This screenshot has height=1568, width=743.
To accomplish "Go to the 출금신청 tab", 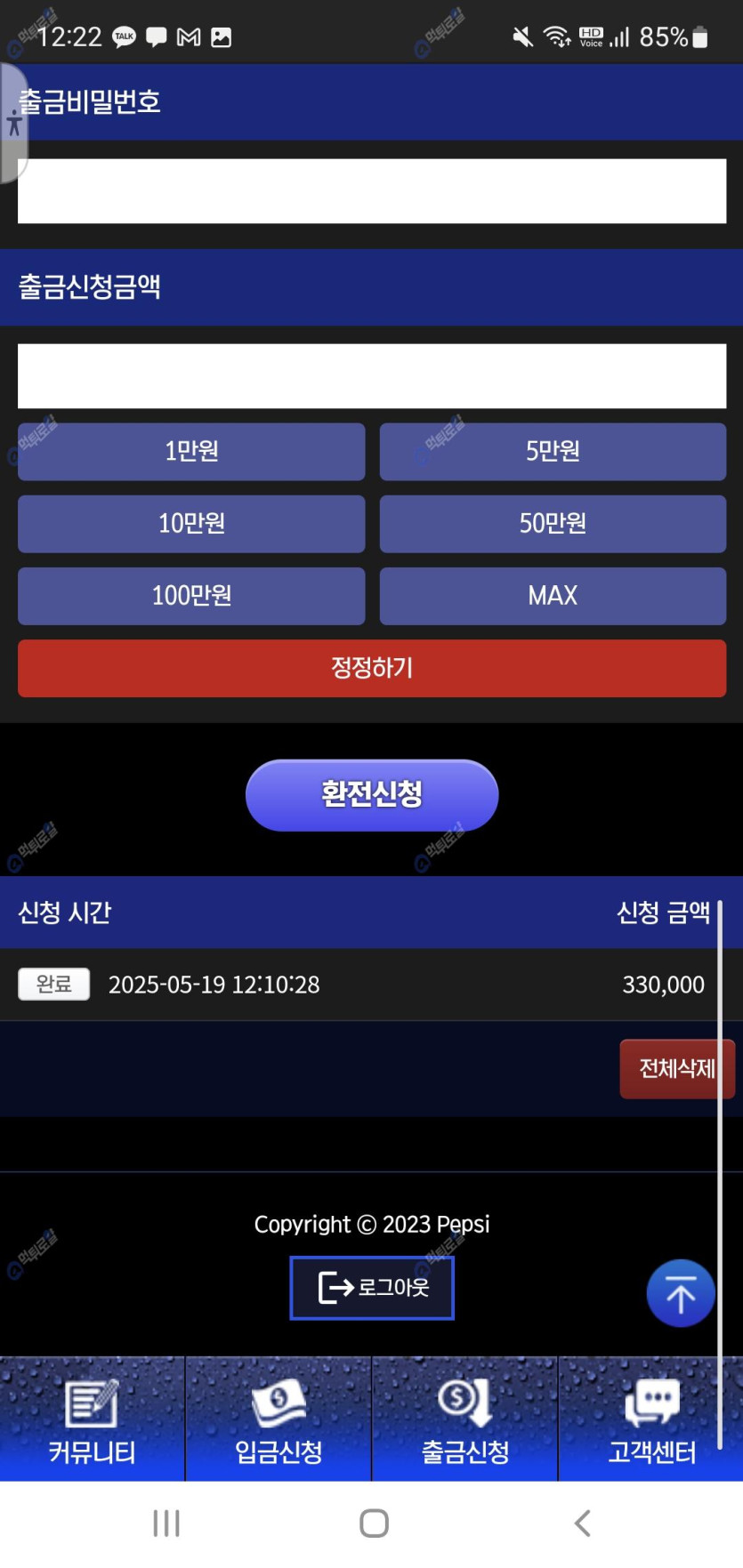I will (464, 1419).
